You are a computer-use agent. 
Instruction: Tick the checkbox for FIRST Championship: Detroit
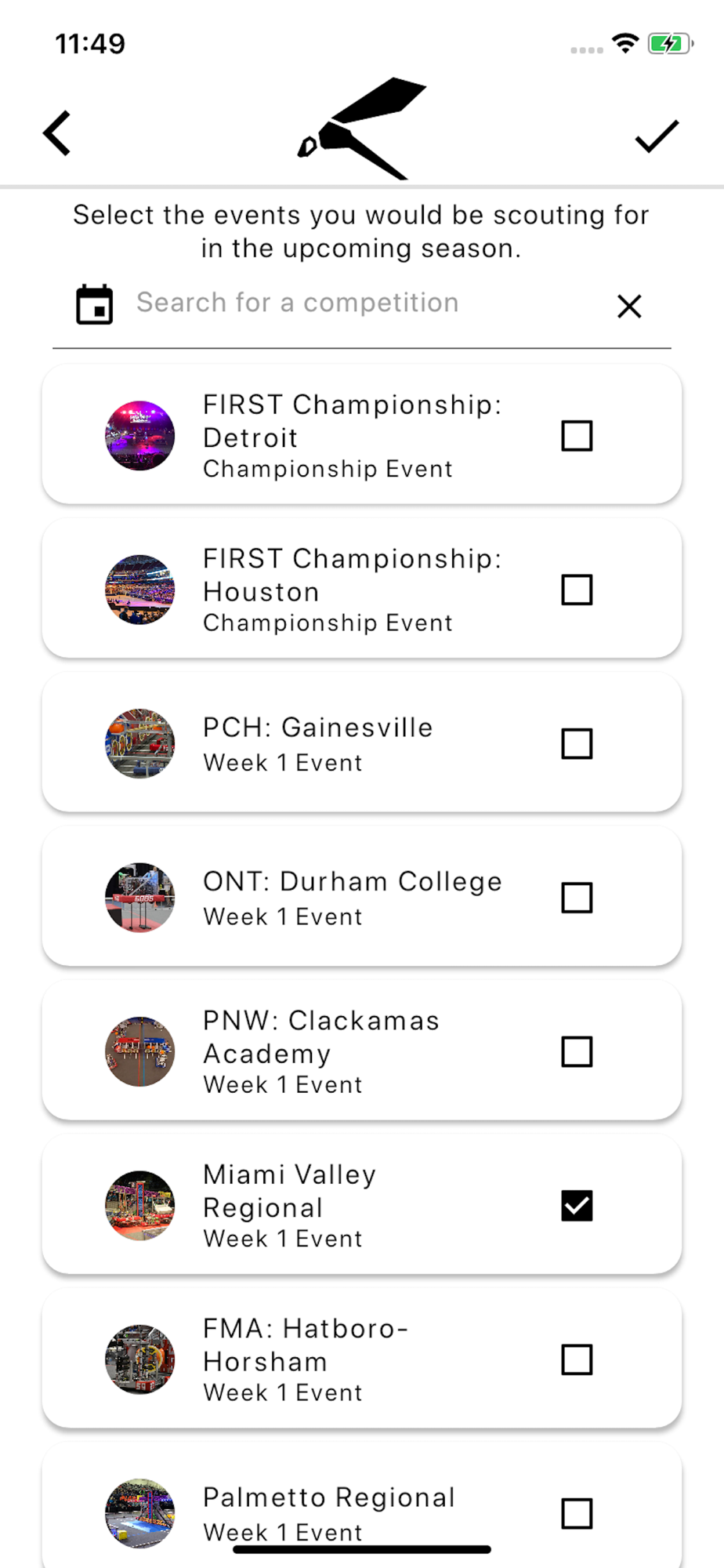[x=577, y=435]
